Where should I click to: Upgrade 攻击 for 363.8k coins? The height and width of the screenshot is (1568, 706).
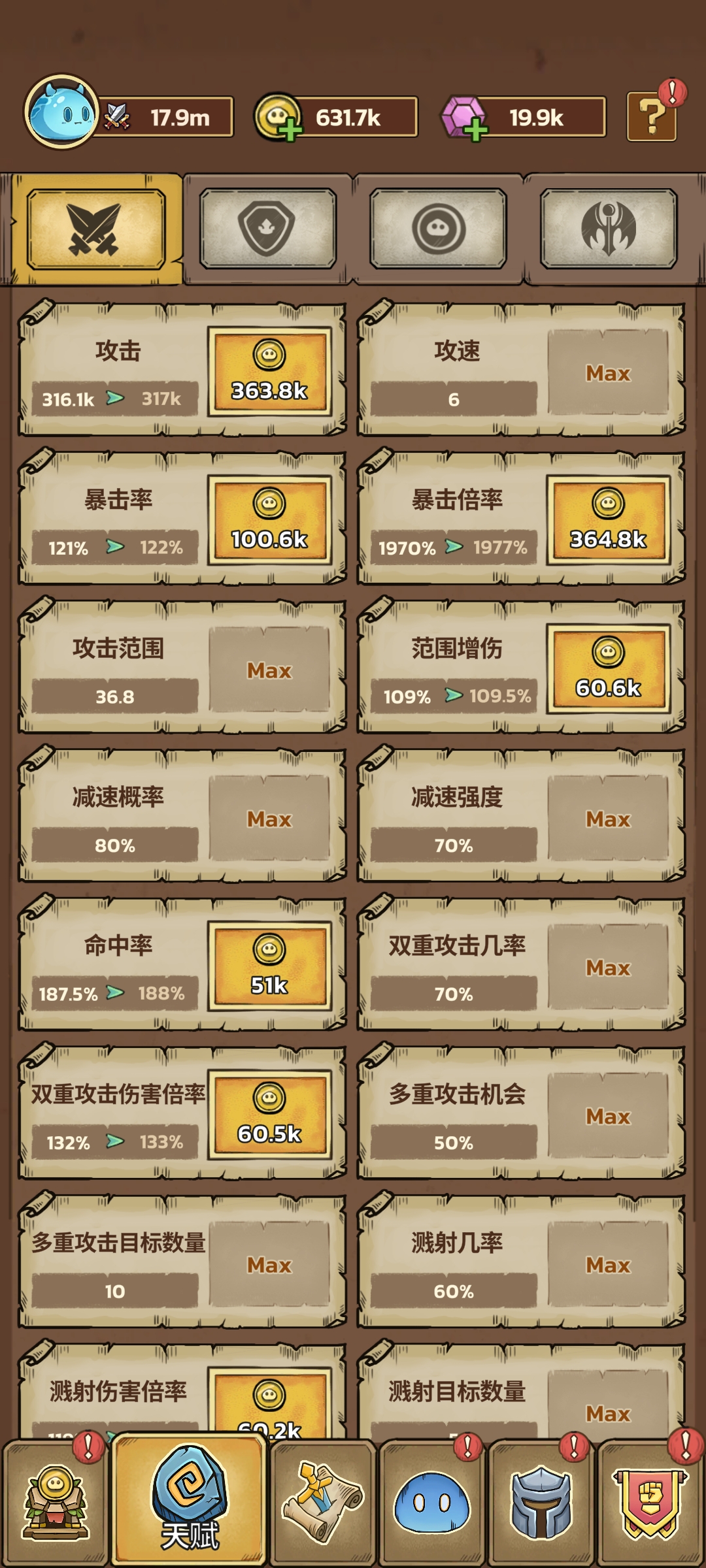click(269, 372)
